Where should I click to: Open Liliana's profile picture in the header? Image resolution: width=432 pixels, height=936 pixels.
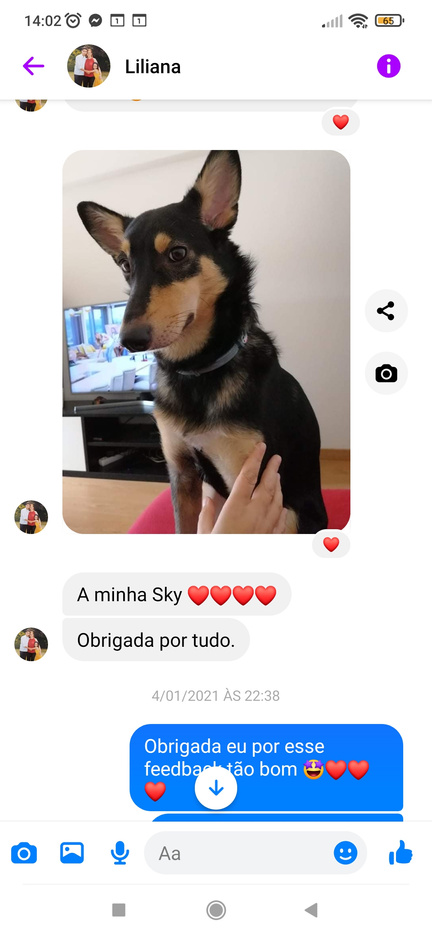[88, 66]
